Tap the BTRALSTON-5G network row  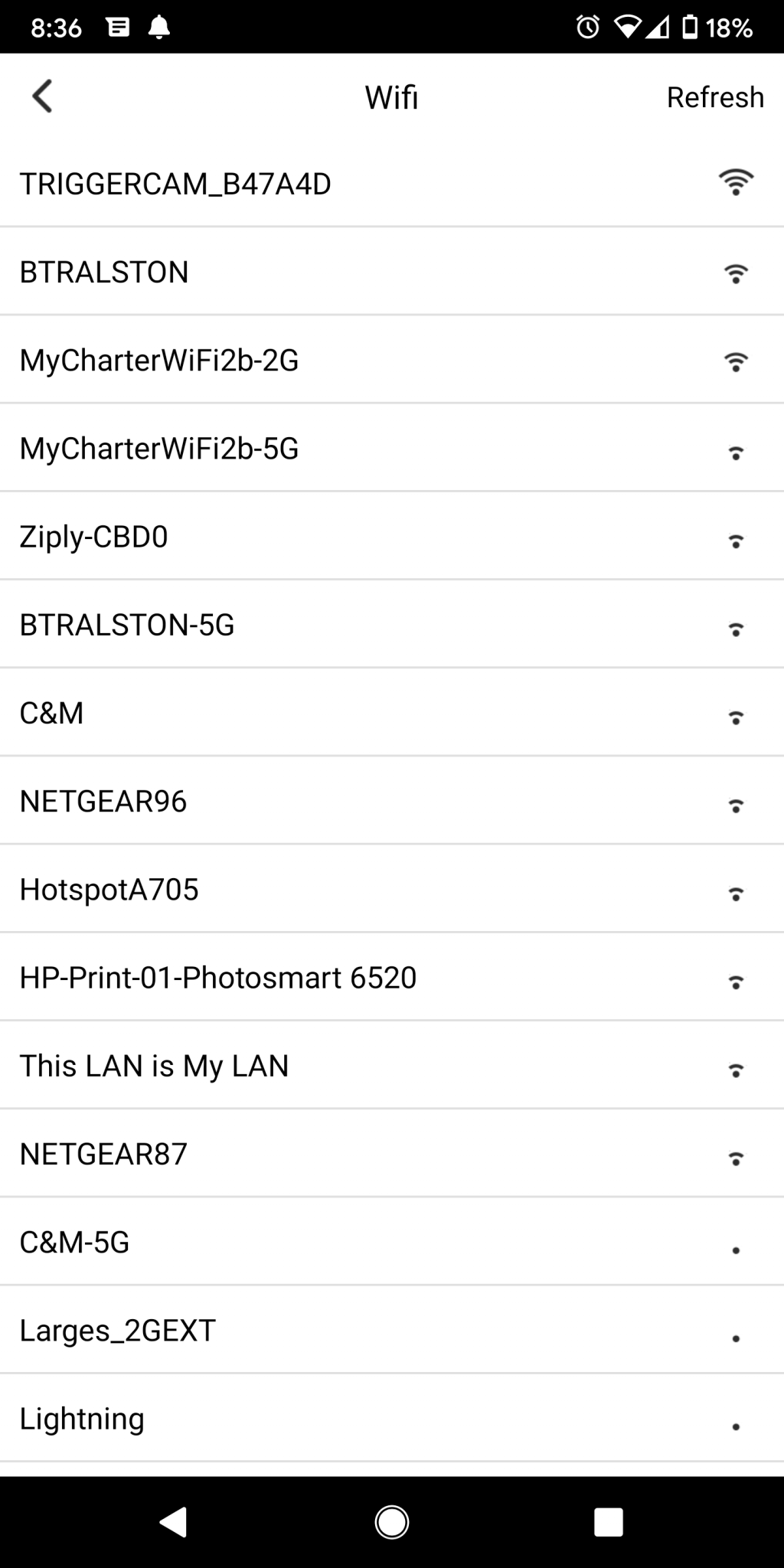(392, 624)
